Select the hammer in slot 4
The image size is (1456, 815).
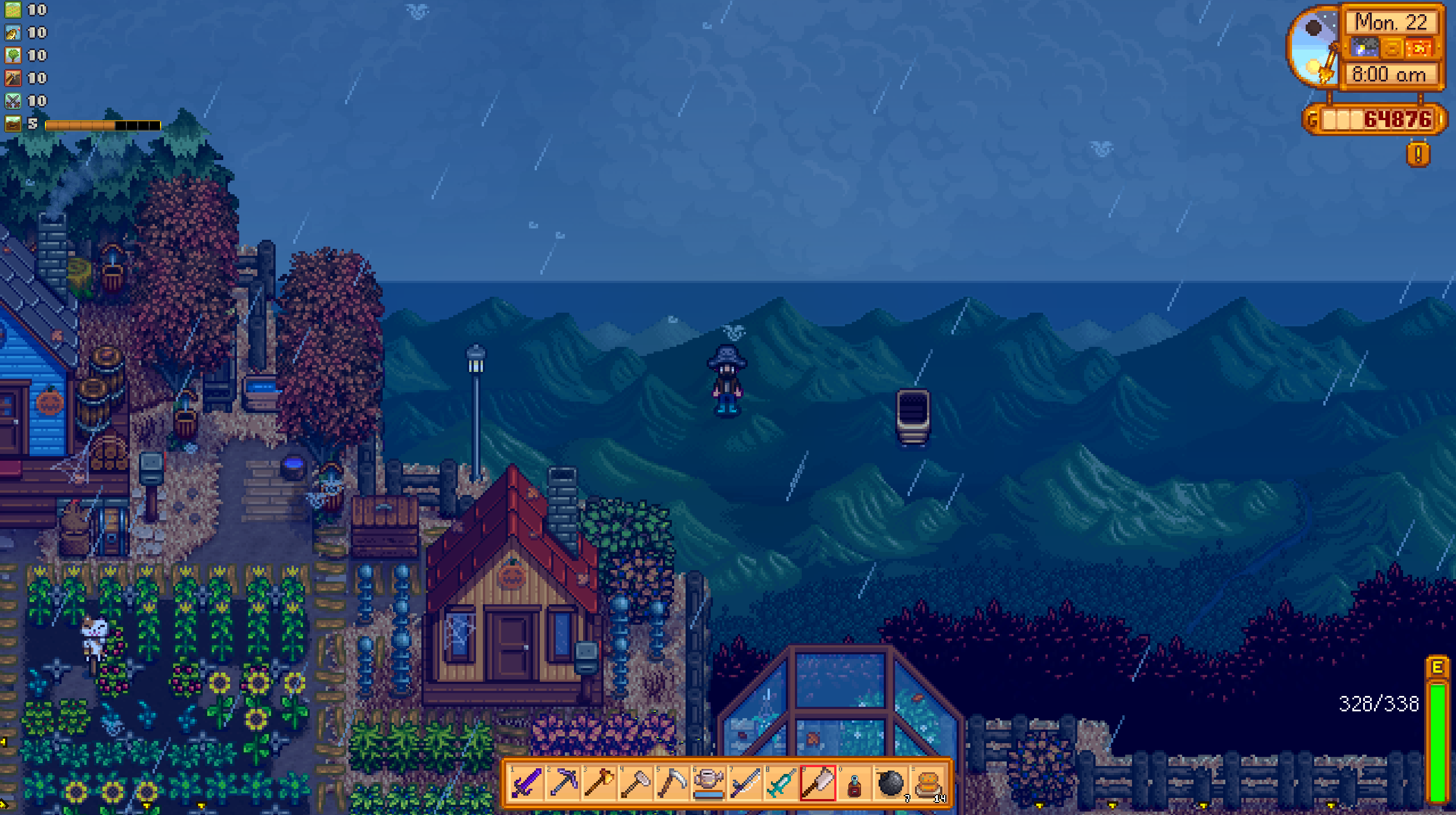(x=635, y=783)
